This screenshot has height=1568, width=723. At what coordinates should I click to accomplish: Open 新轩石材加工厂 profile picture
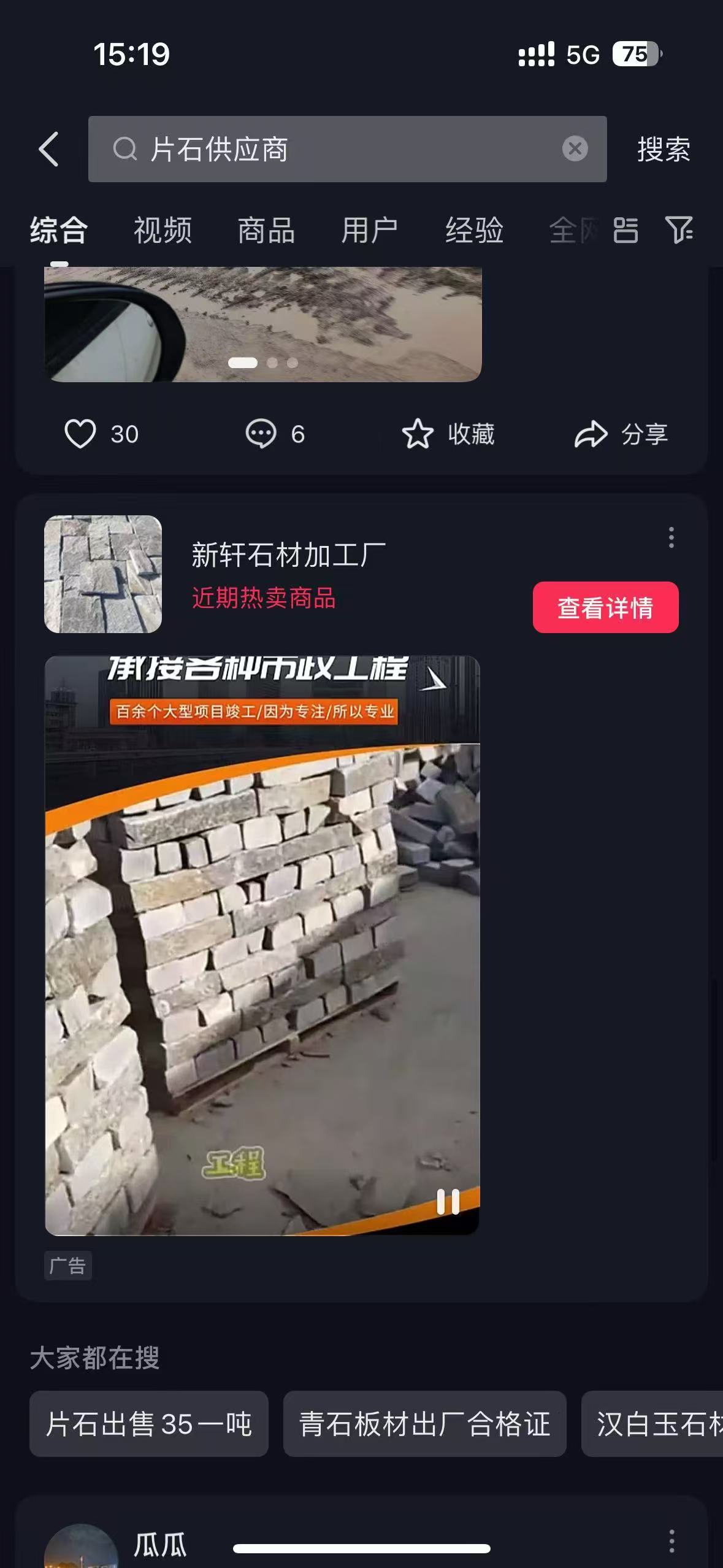click(x=103, y=574)
